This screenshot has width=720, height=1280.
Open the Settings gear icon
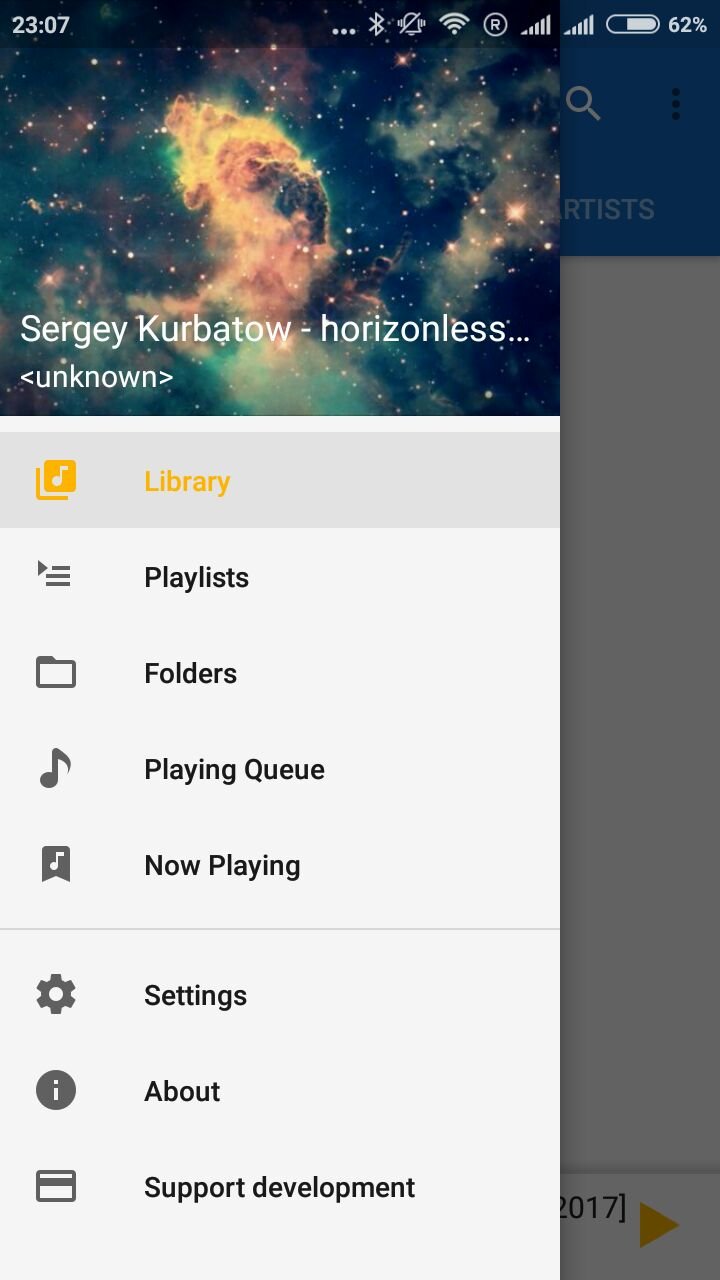click(x=55, y=994)
